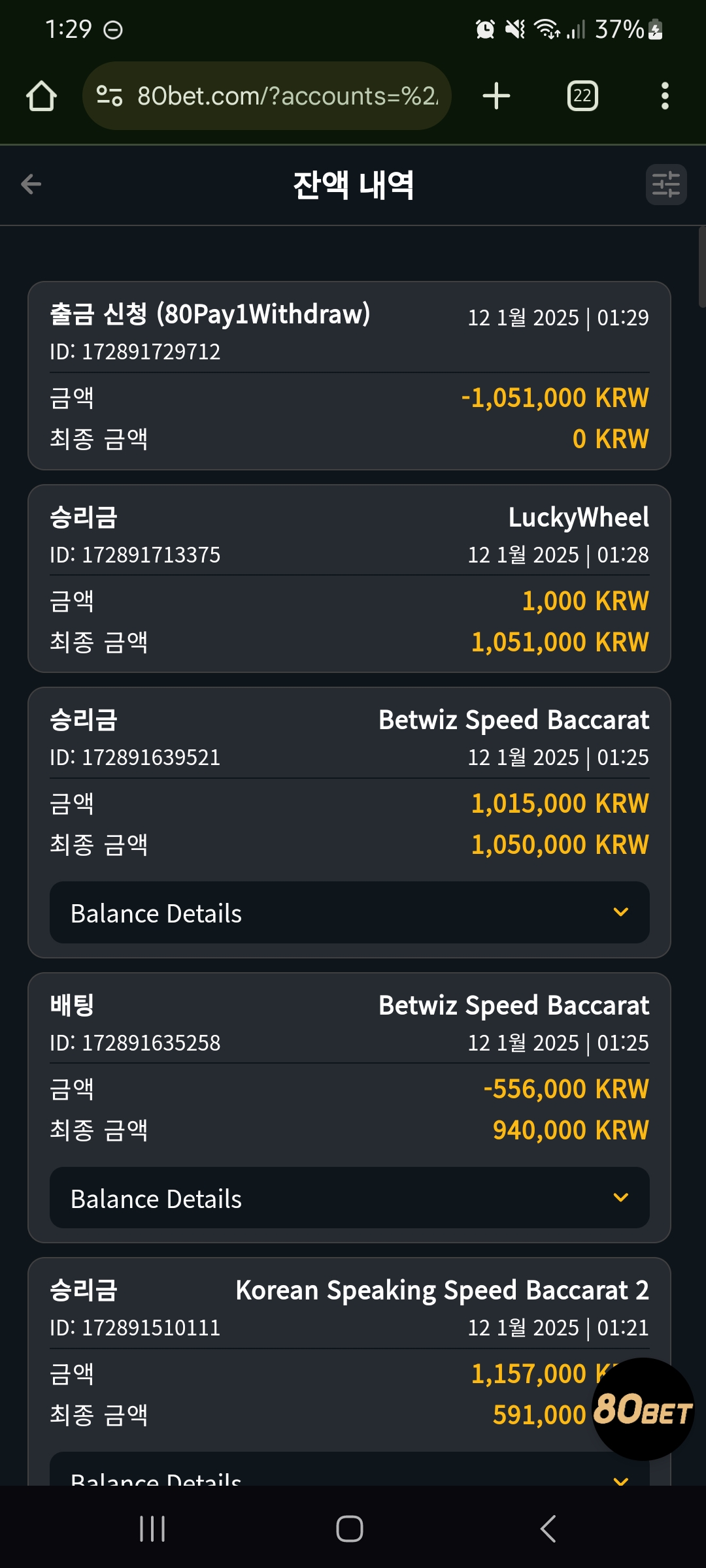Viewport: 706px width, 1568px height.
Task: Open a new browser tab
Action: coord(496,96)
